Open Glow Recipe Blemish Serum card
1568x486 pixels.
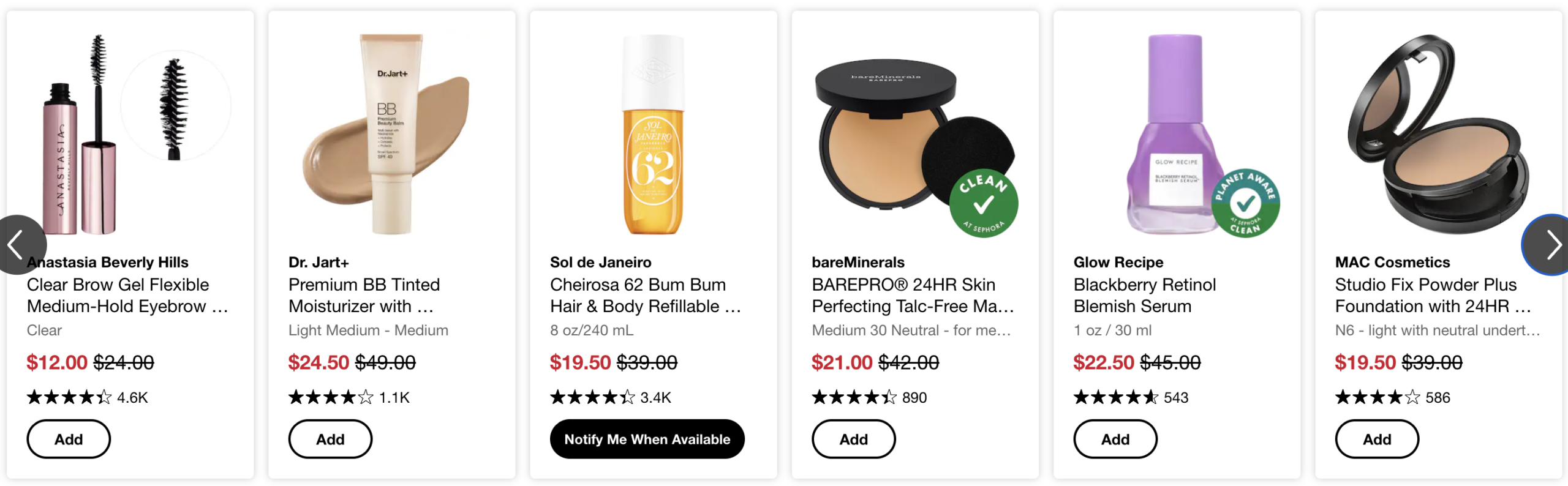(x=1144, y=295)
